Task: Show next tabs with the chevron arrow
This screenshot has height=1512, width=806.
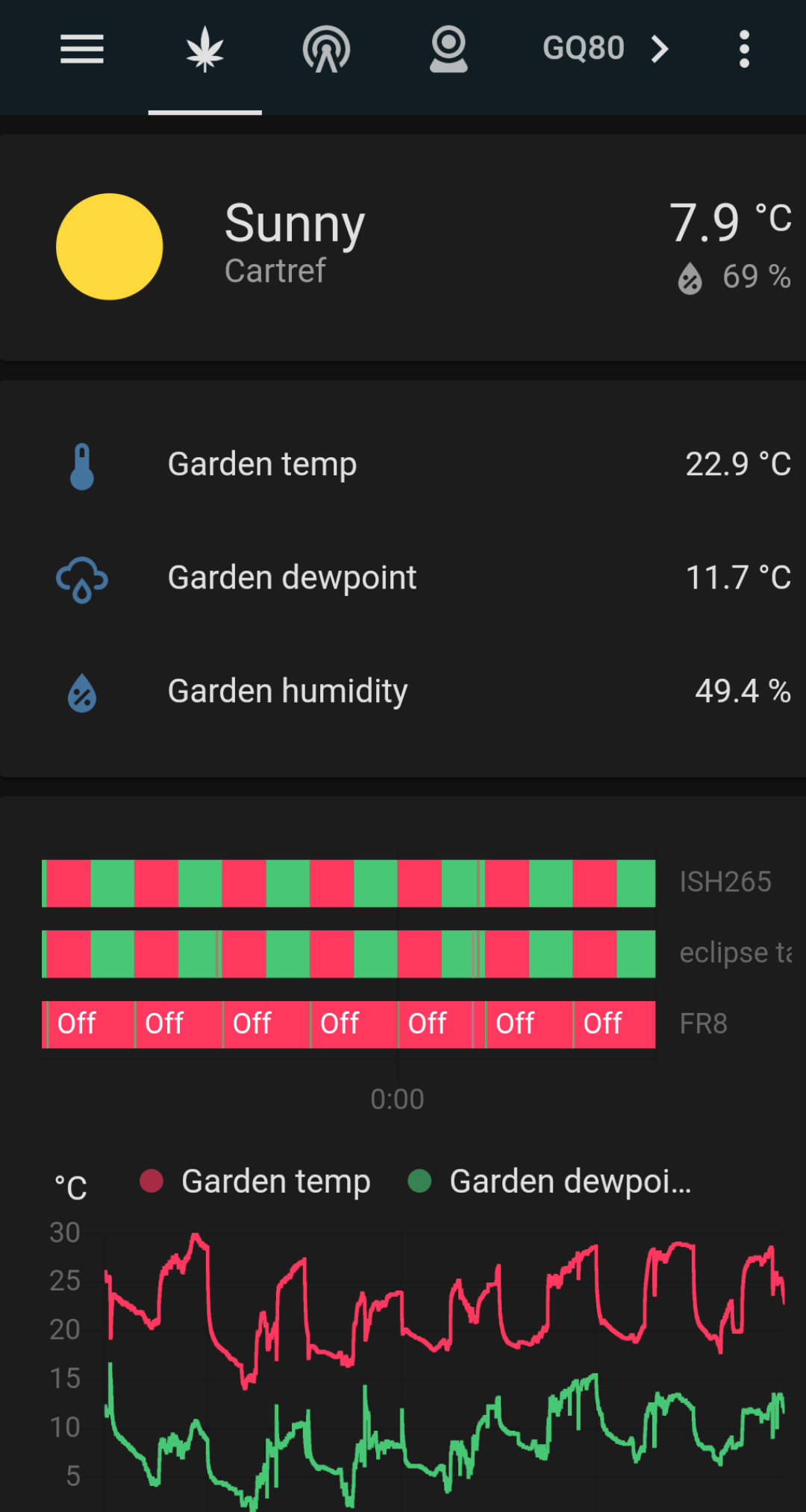Action: pyautogui.click(x=660, y=50)
